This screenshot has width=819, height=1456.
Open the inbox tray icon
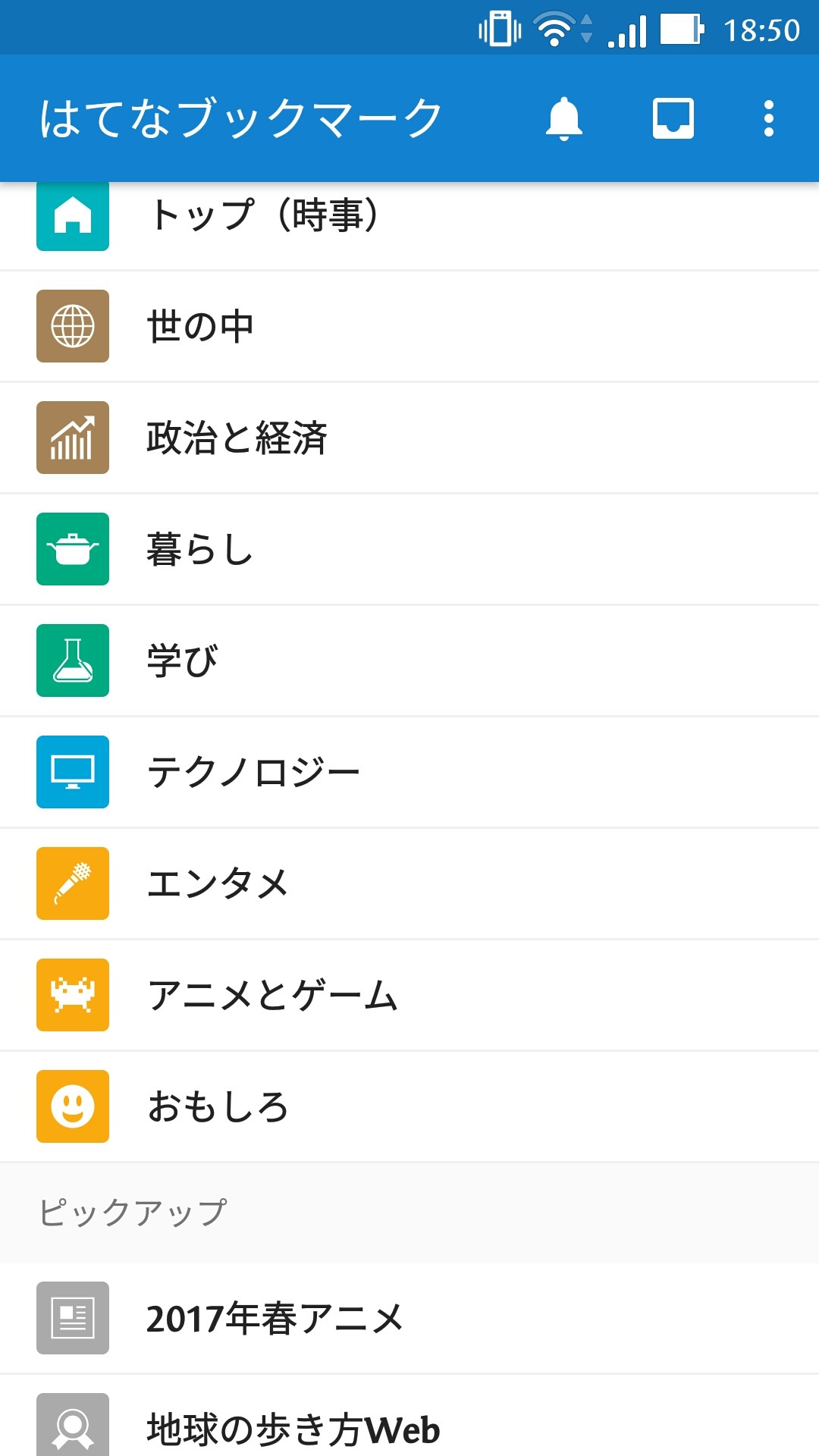(x=673, y=119)
